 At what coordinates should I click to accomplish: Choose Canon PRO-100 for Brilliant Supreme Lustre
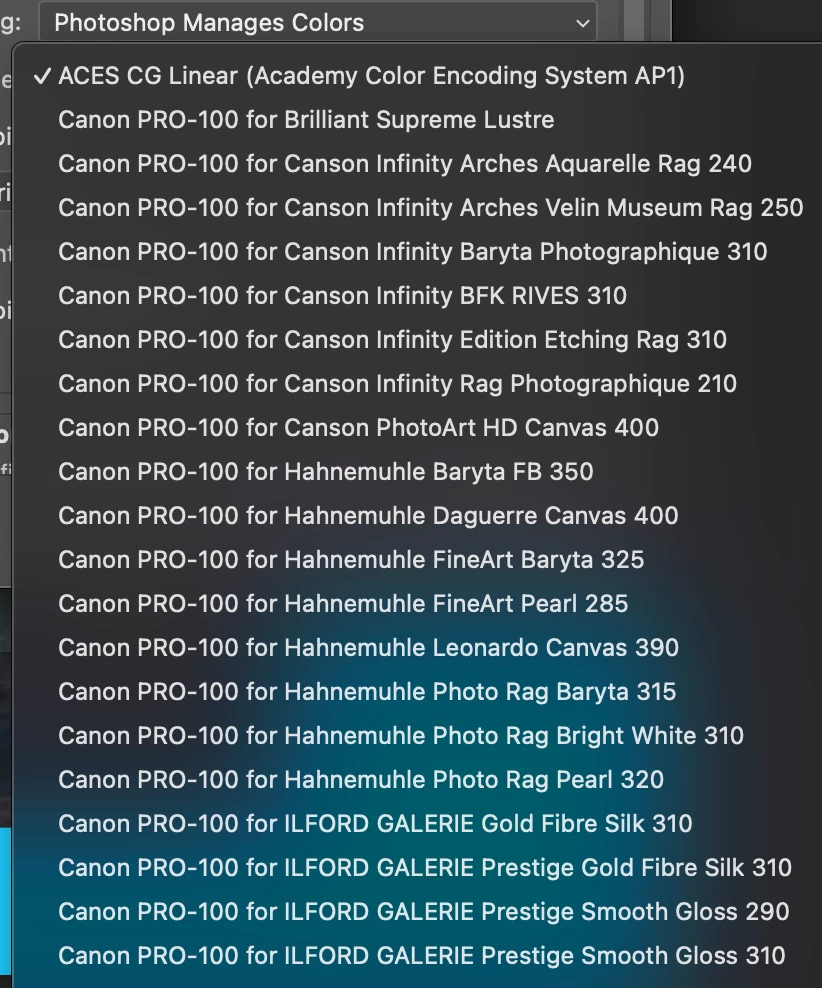(x=306, y=120)
